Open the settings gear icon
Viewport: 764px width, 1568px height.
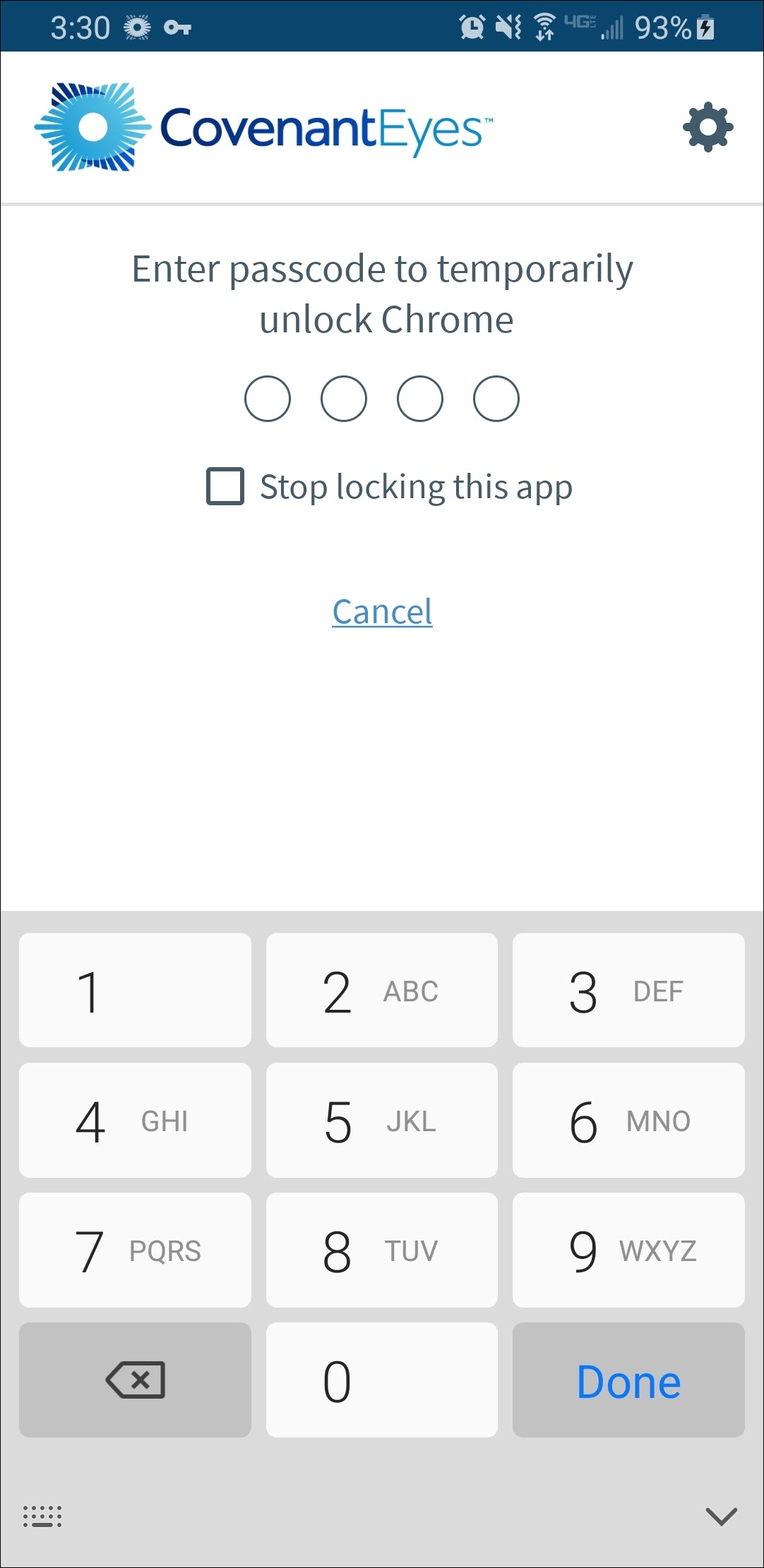pos(708,128)
